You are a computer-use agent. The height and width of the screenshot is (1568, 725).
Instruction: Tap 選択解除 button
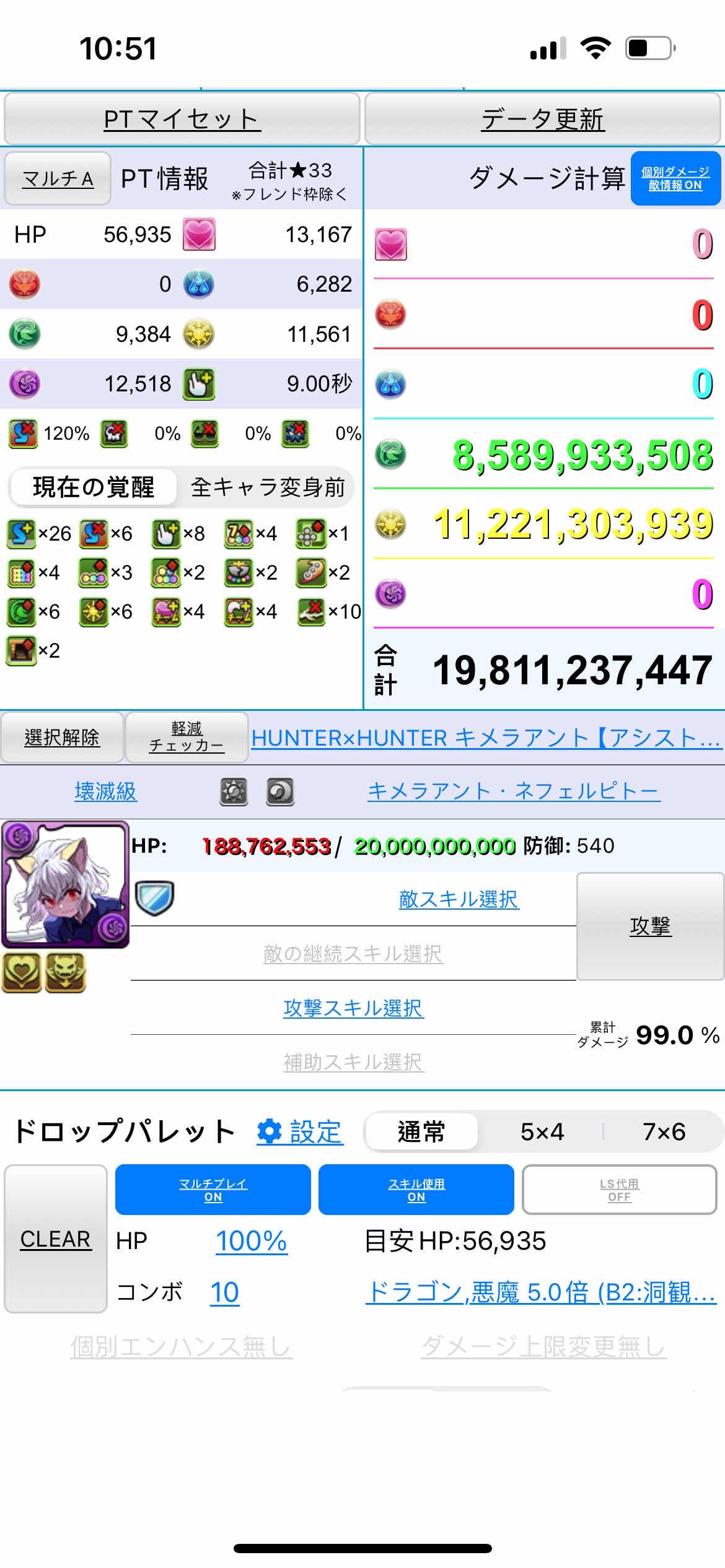pyautogui.click(x=62, y=738)
